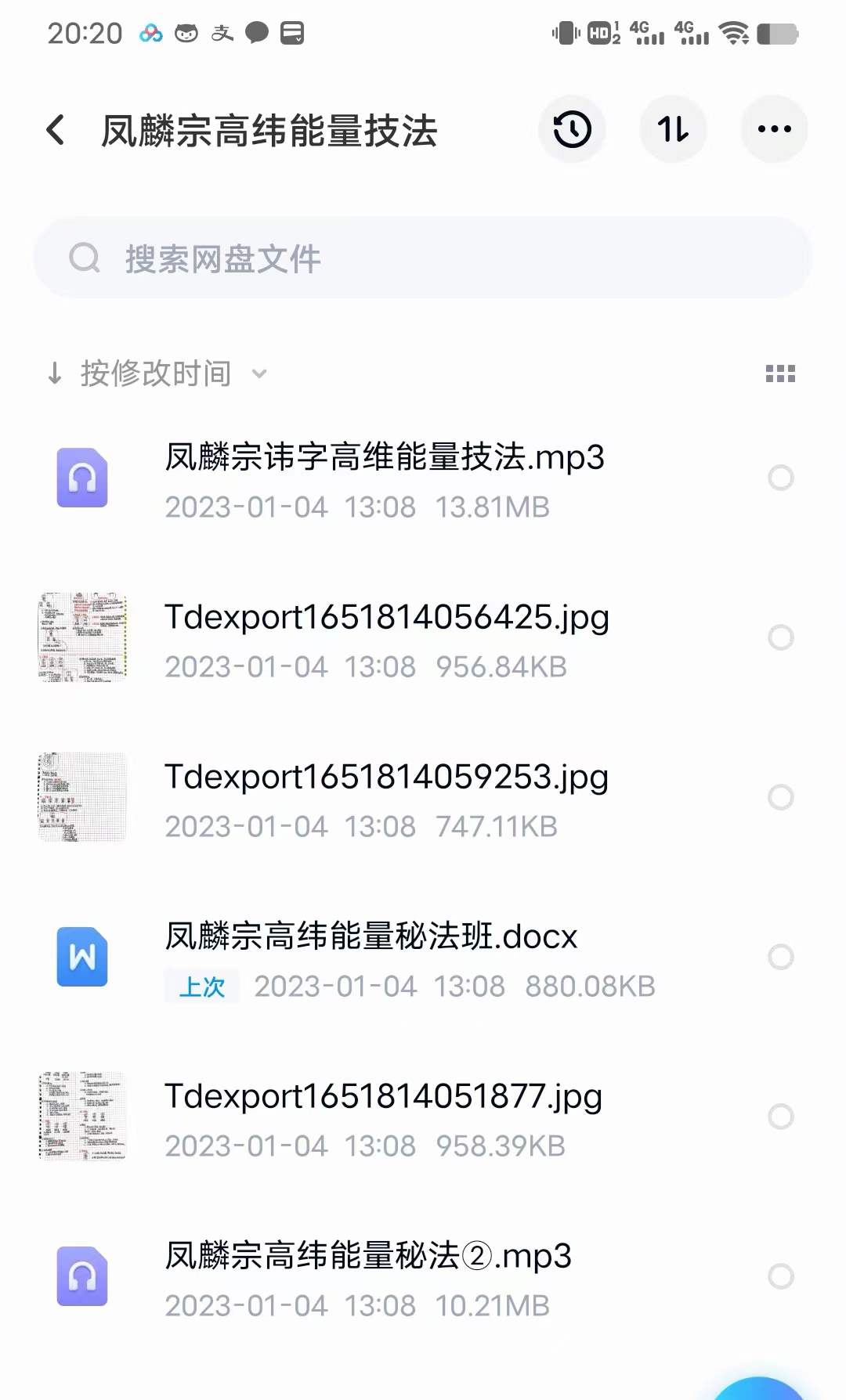Go back from 凤麟宗高纬能量技法 folder

(56, 130)
